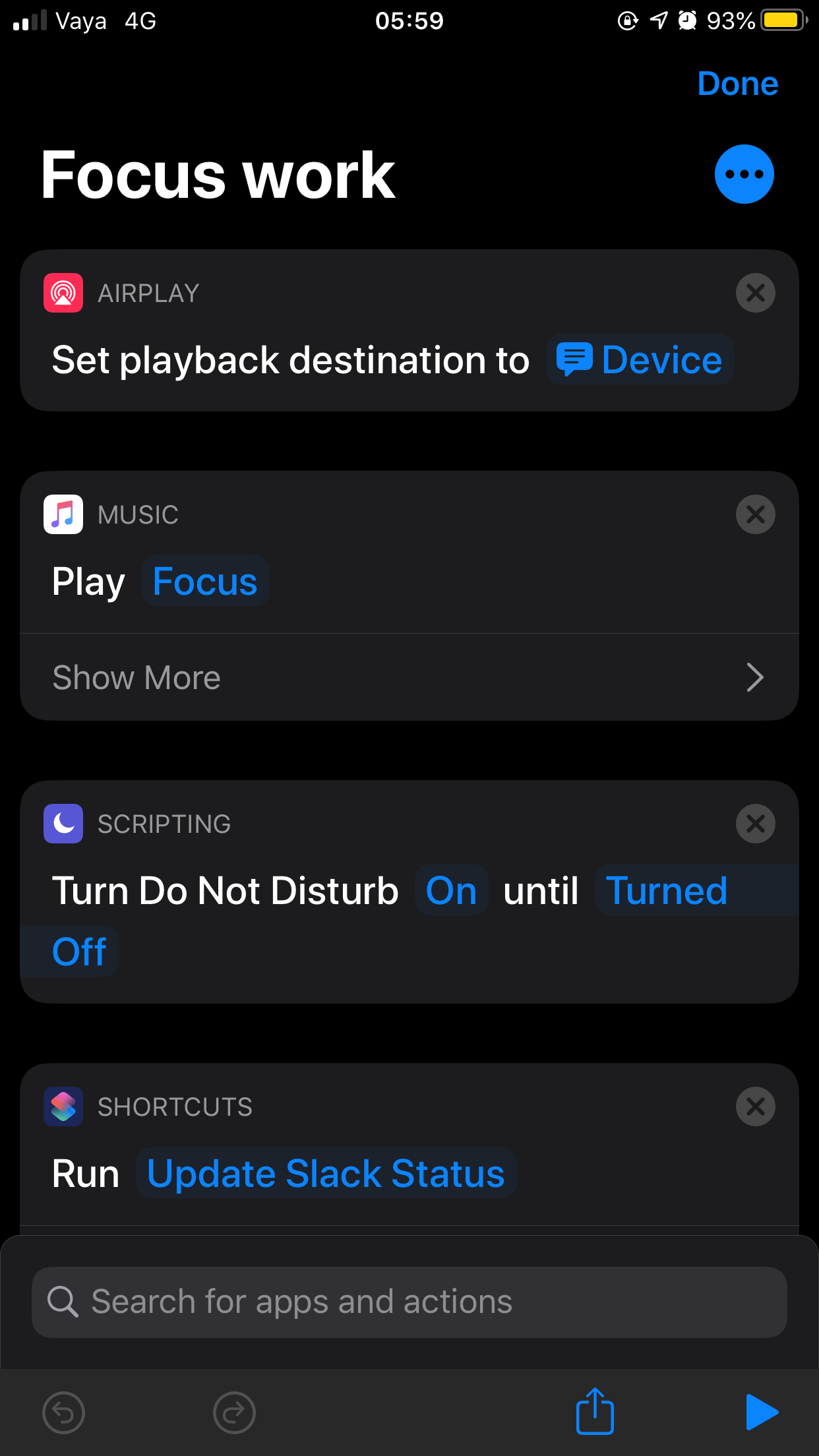Delete the Music action
The image size is (819, 1456).
(755, 514)
